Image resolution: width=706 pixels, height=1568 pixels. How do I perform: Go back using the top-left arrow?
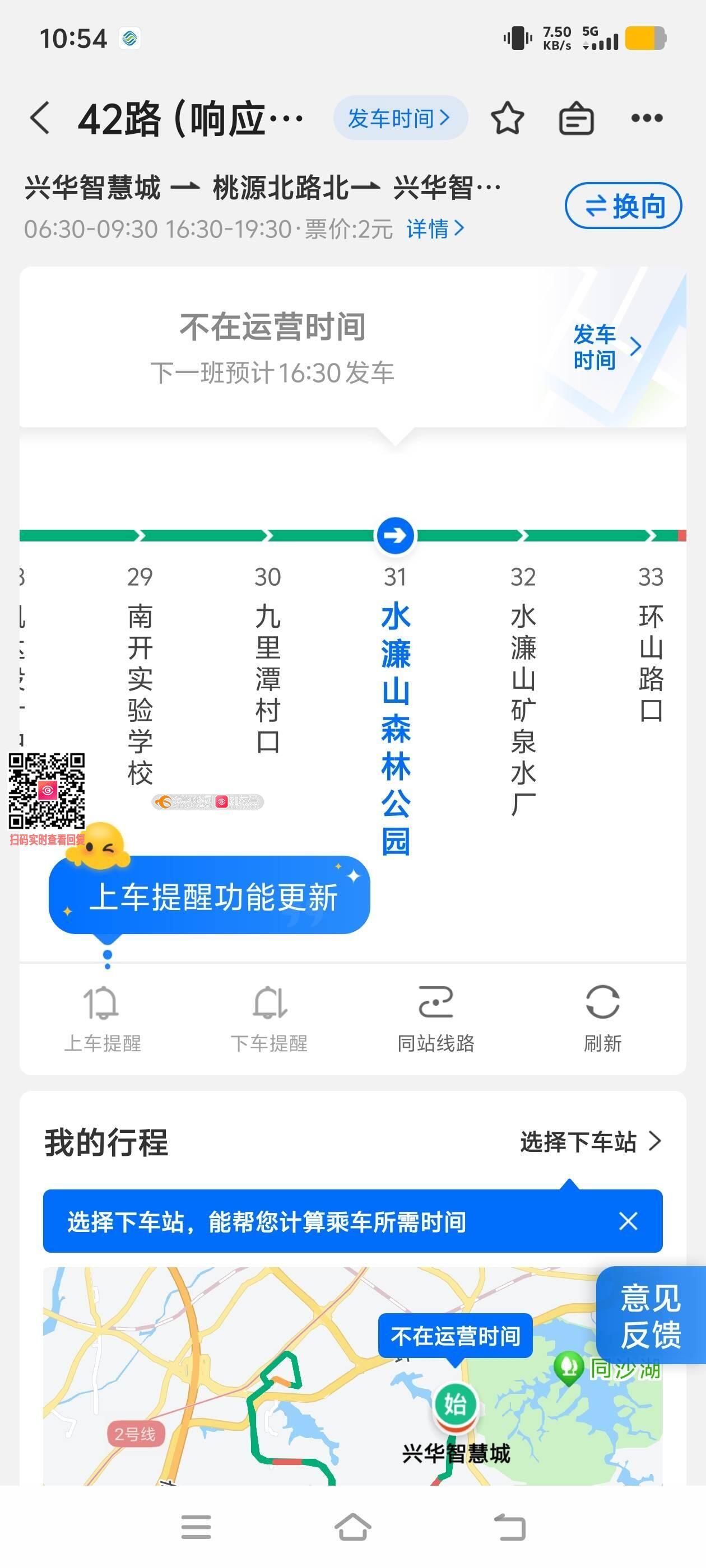point(40,118)
